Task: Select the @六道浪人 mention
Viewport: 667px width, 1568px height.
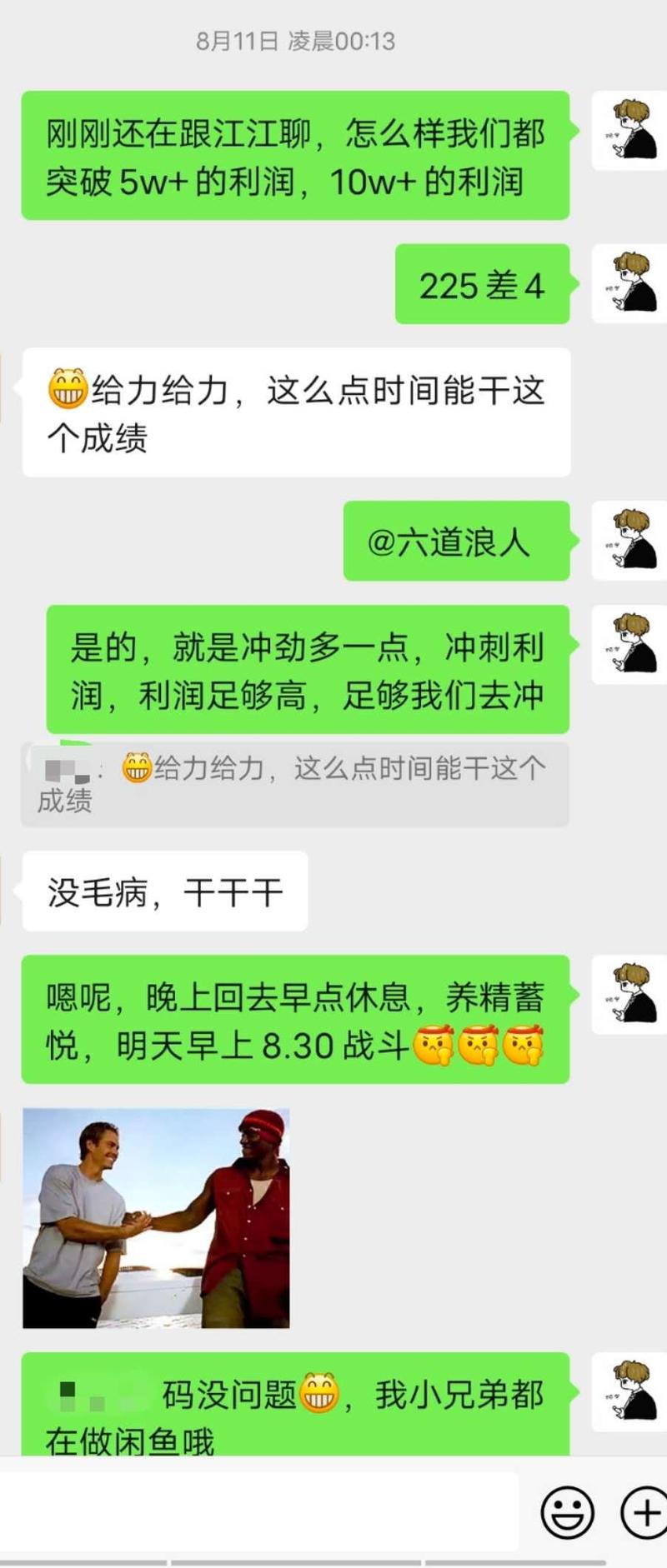Action: pyautogui.click(x=457, y=541)
